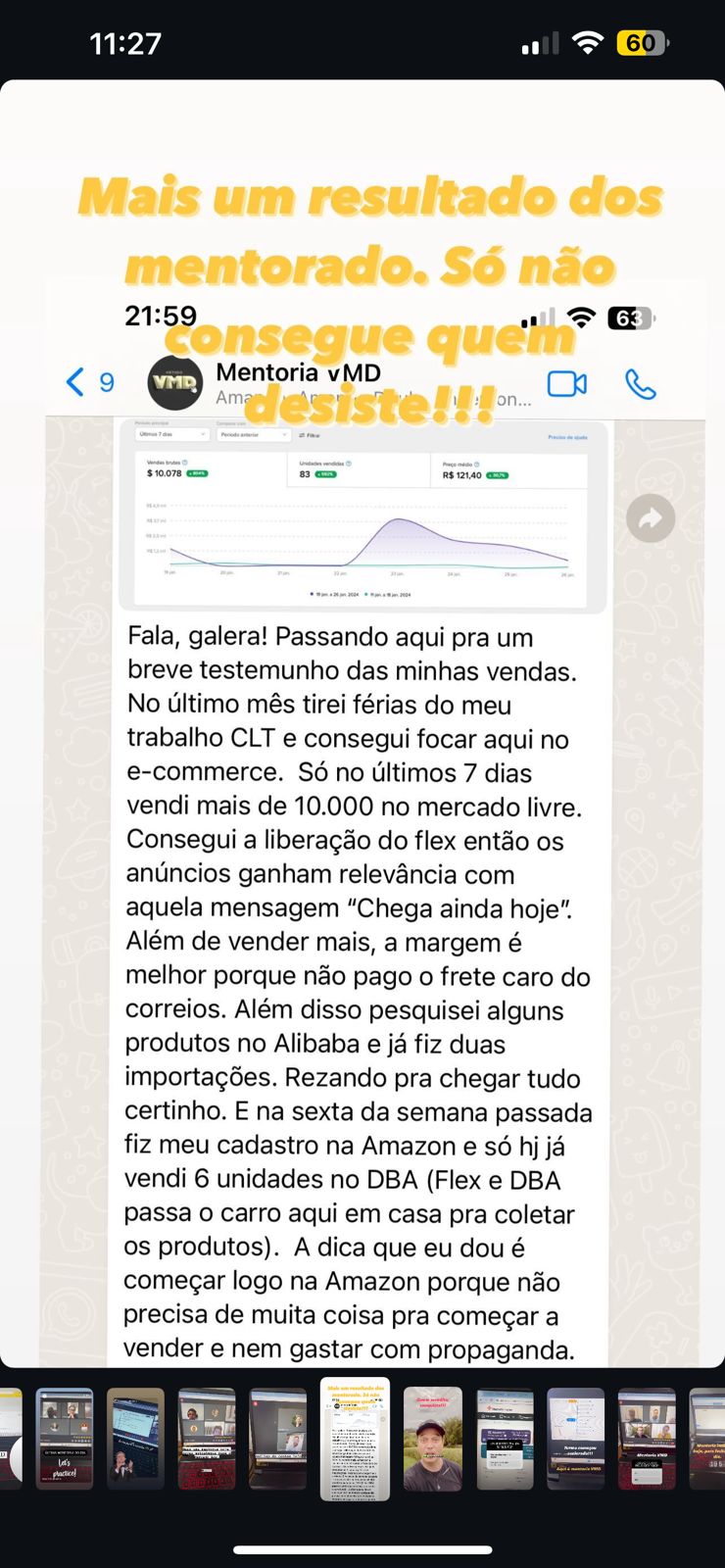Open the selfie thumbnail of man in cap outdoors
725x1568 pixels.
tap(432, 1438)
